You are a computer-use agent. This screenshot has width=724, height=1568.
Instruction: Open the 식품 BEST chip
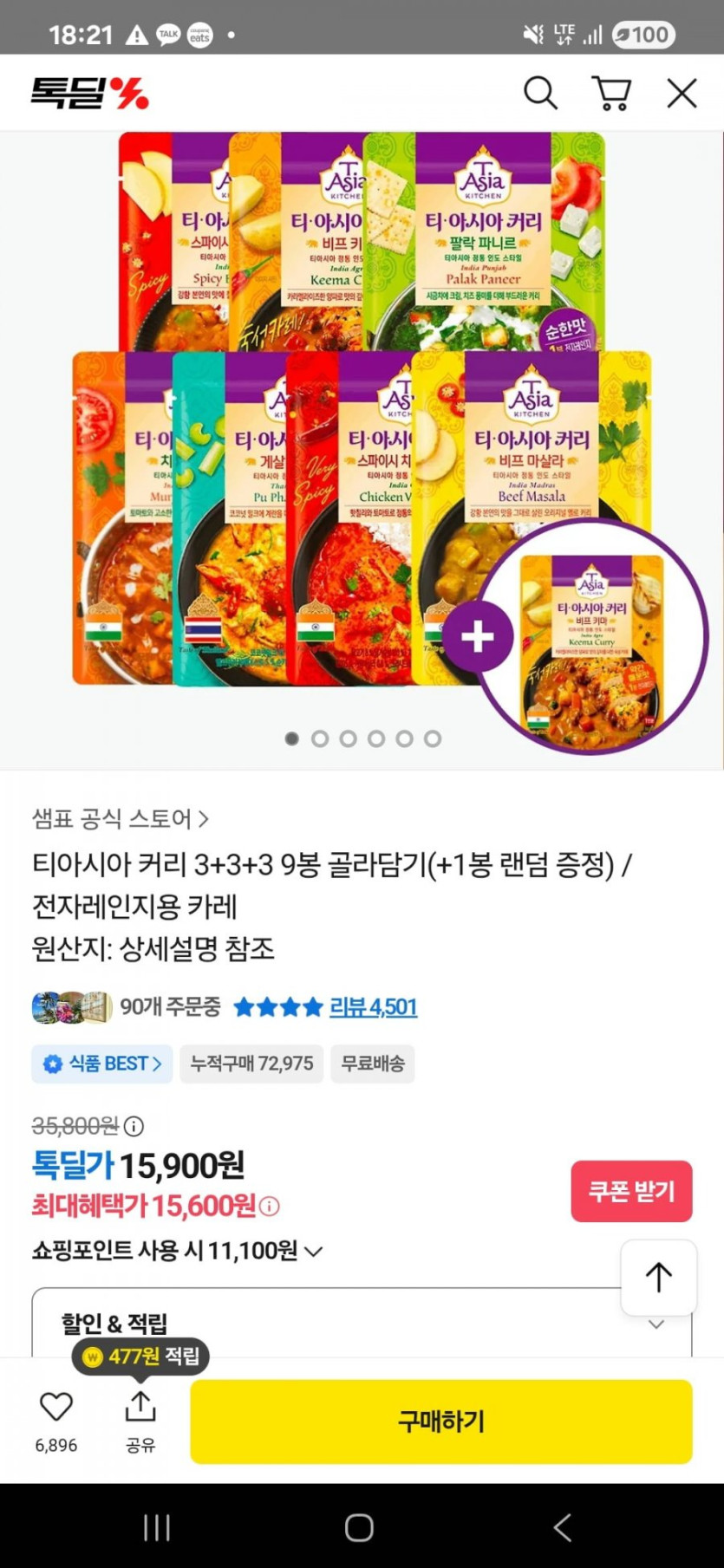[x=102, y=1064]
